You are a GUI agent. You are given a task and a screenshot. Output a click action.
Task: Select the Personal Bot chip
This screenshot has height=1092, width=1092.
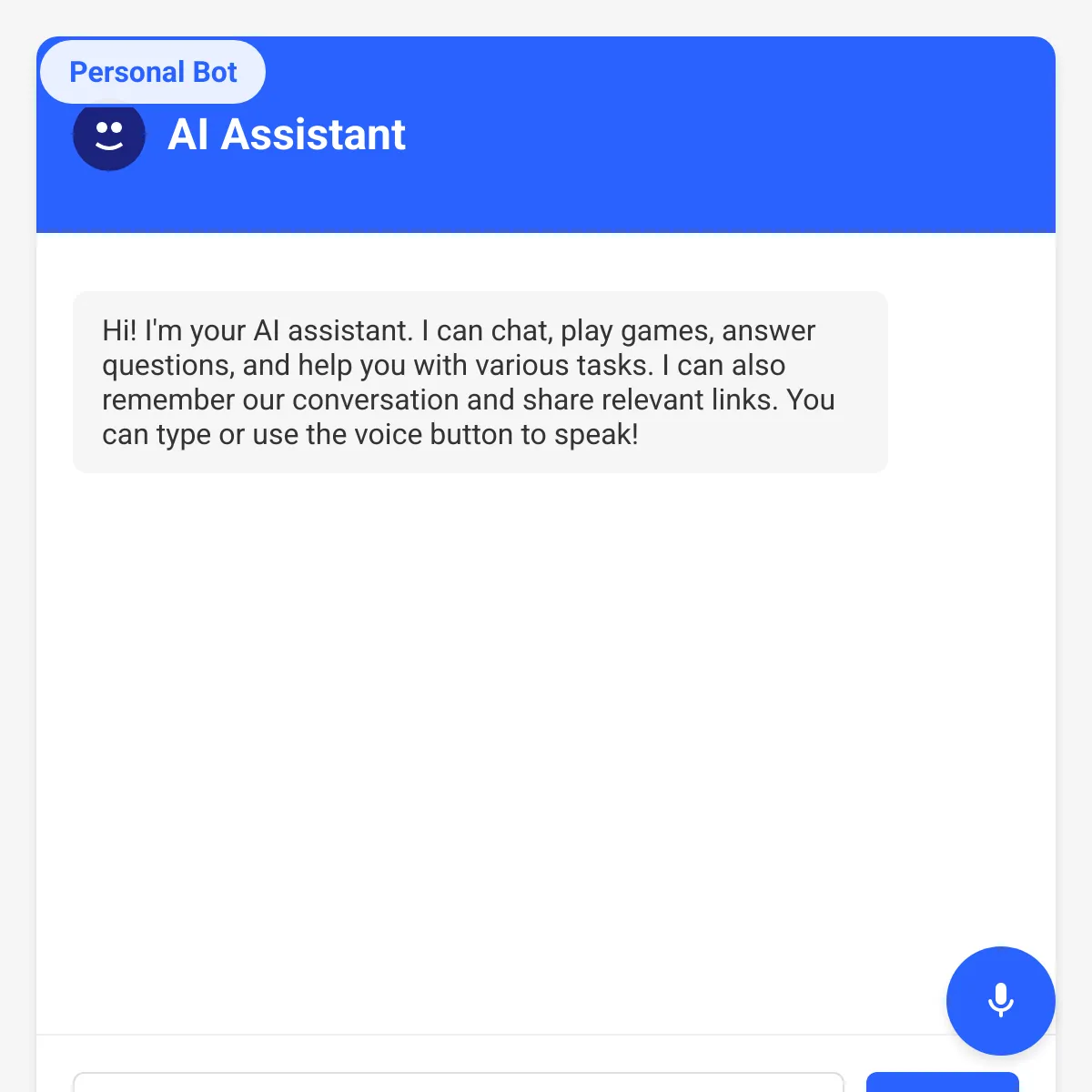[153, 72]
